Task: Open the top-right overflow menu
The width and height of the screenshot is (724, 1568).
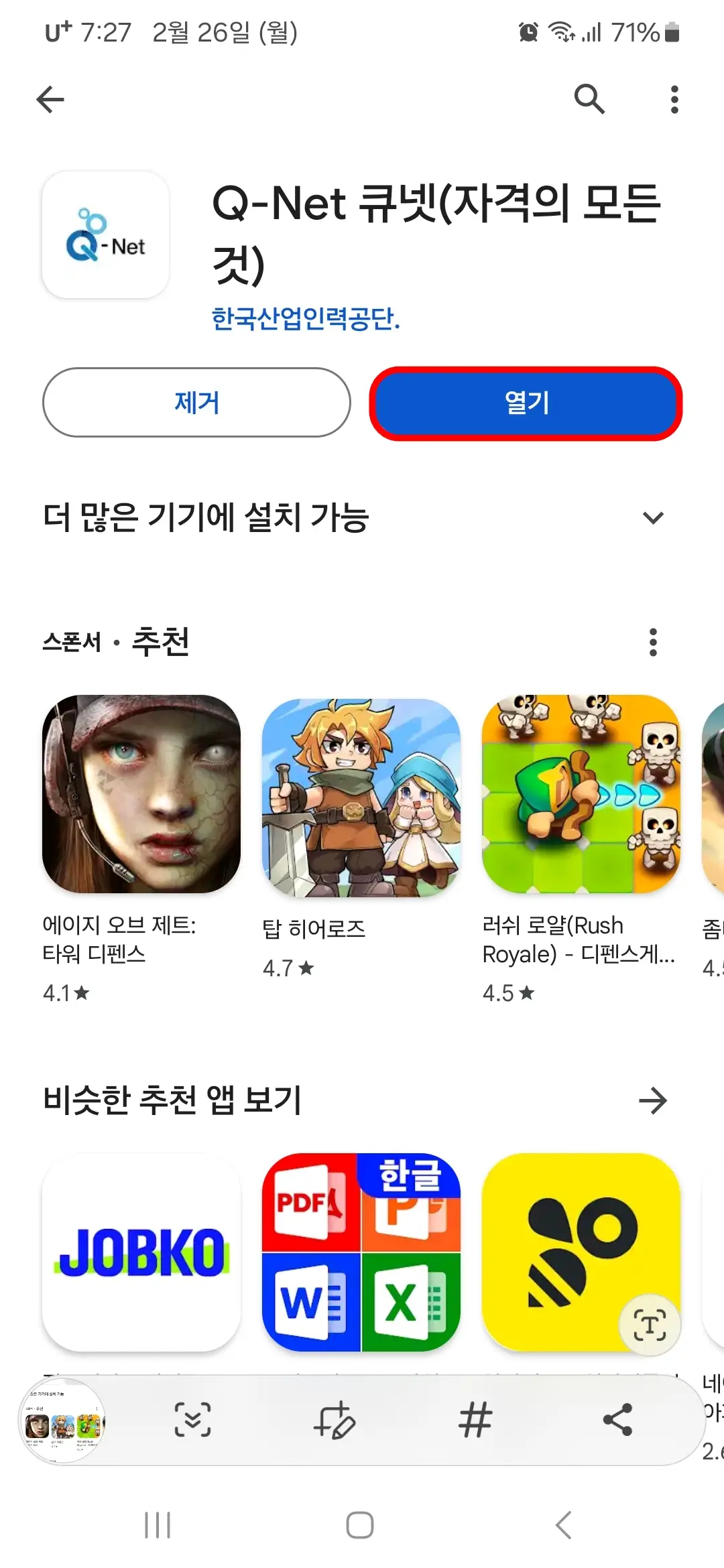Action: coord(673,99)
